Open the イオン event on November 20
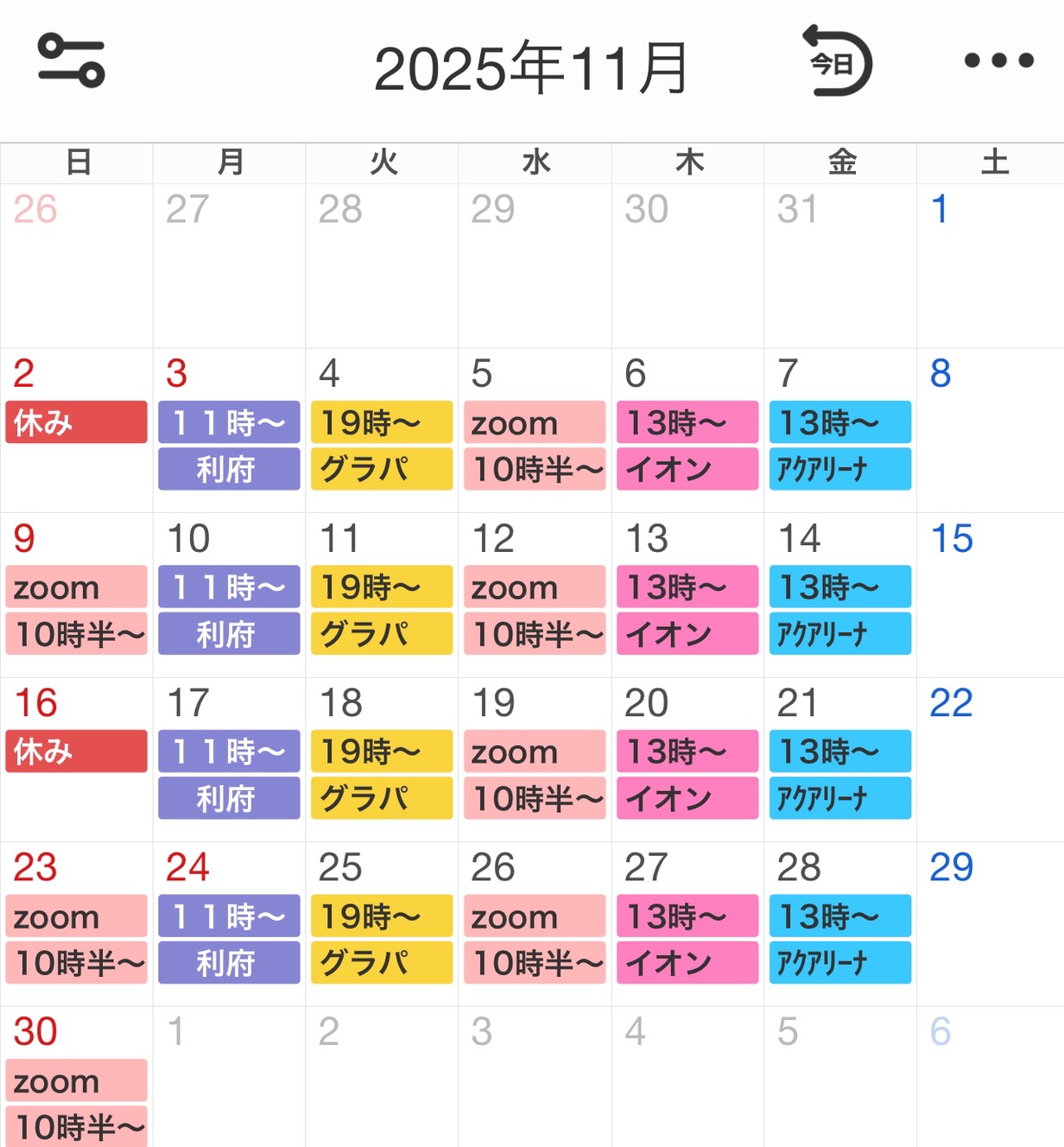Viewport: 1064px width, 1147px height. click(687, 798)
